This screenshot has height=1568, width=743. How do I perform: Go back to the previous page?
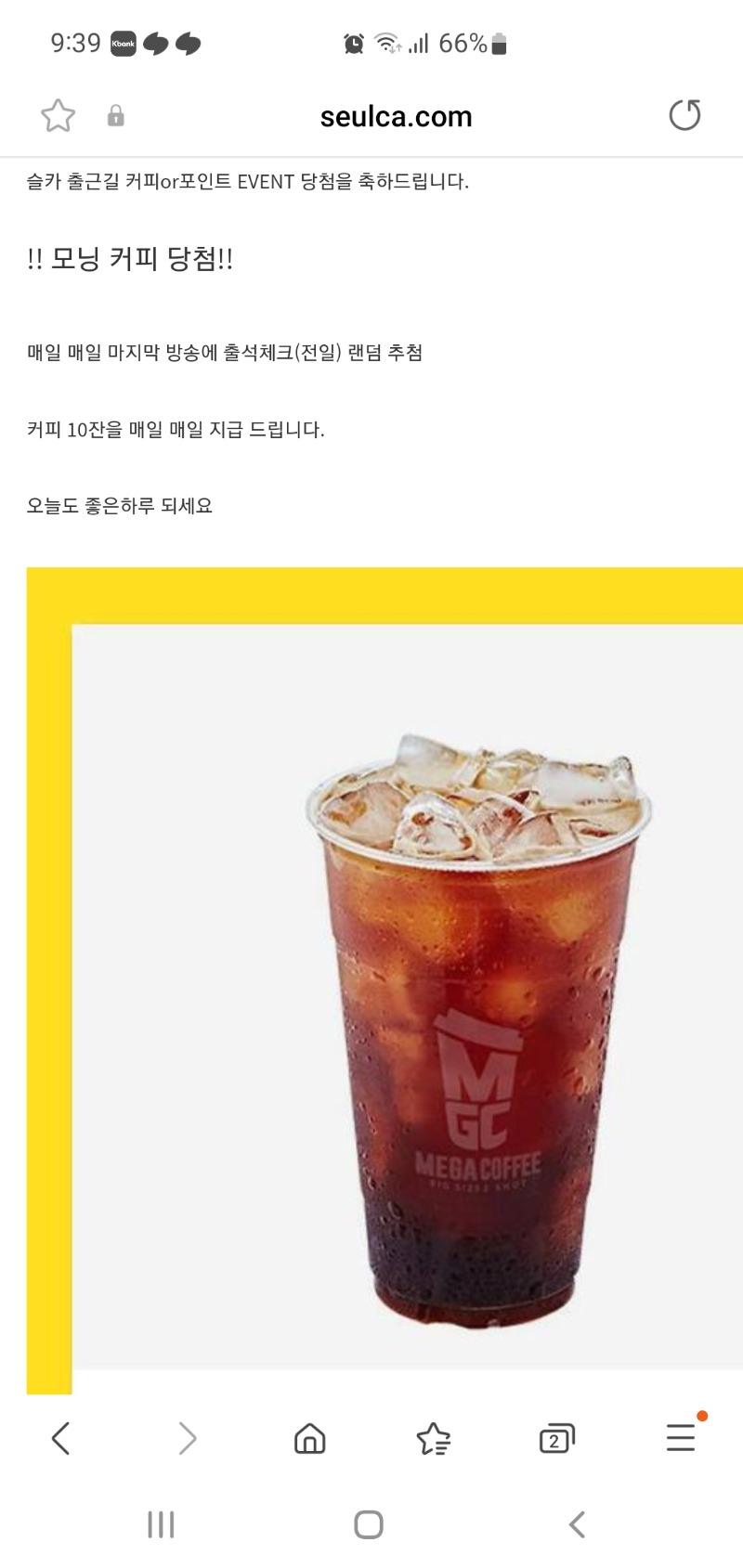click(x=61, y=1438)
